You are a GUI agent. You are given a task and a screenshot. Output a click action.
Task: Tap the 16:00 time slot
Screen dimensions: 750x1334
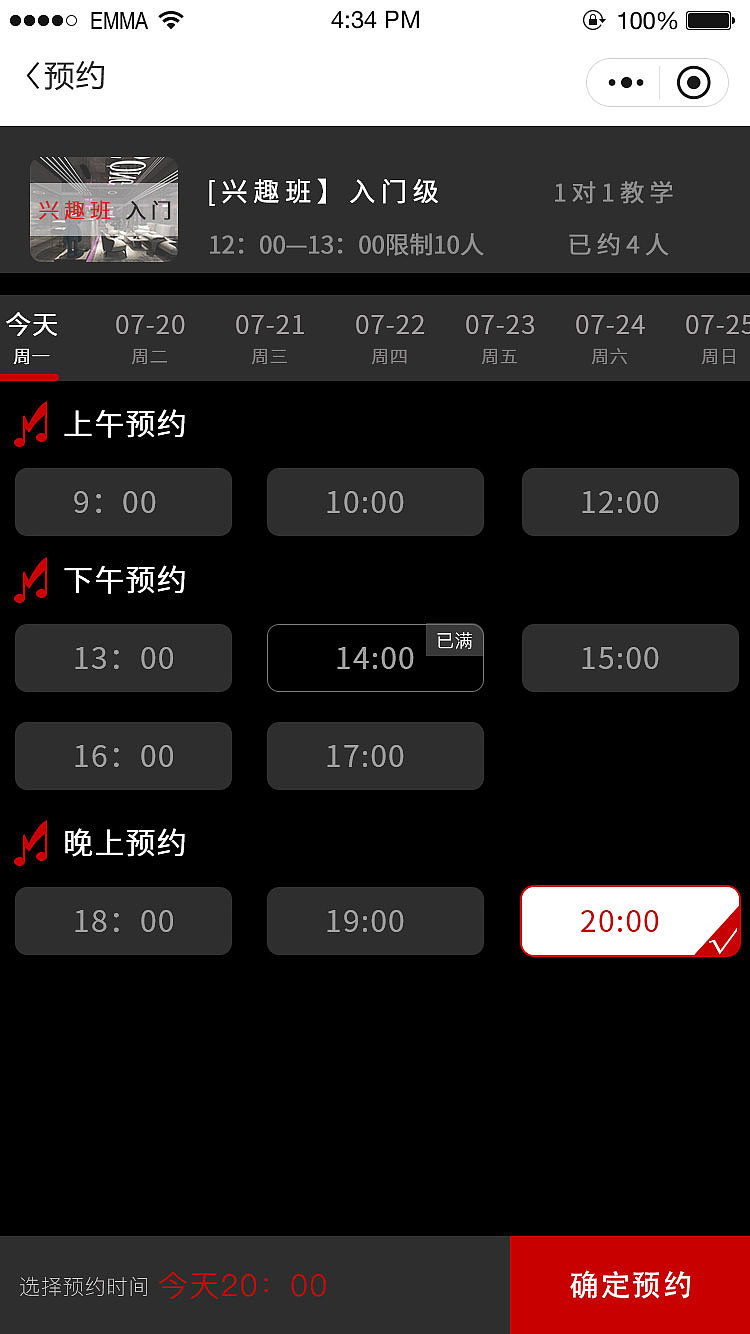click(123, 756)
